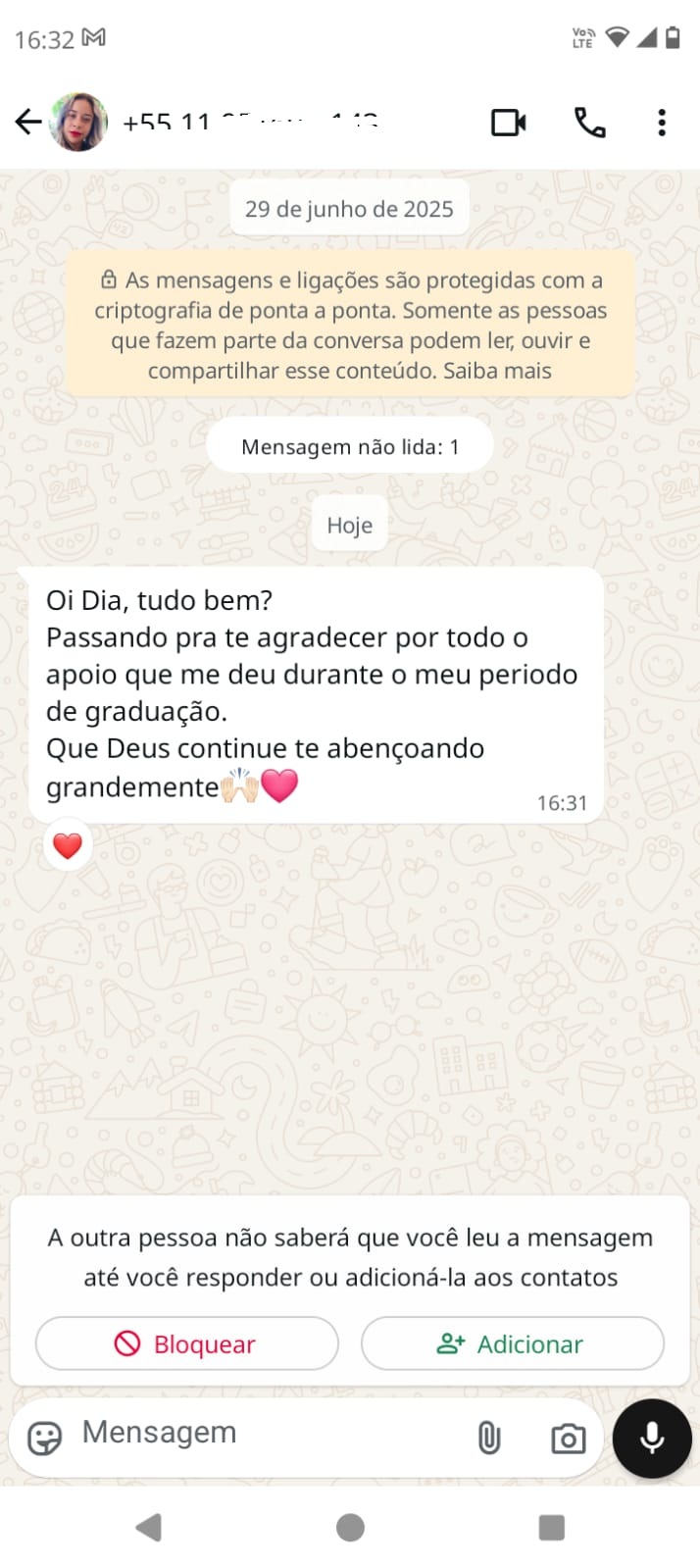Image resolution: width=700 pixels, height=1568 pixels.
Task: Open contact info for the +55 11 number
Action: (x=251, y=123)
